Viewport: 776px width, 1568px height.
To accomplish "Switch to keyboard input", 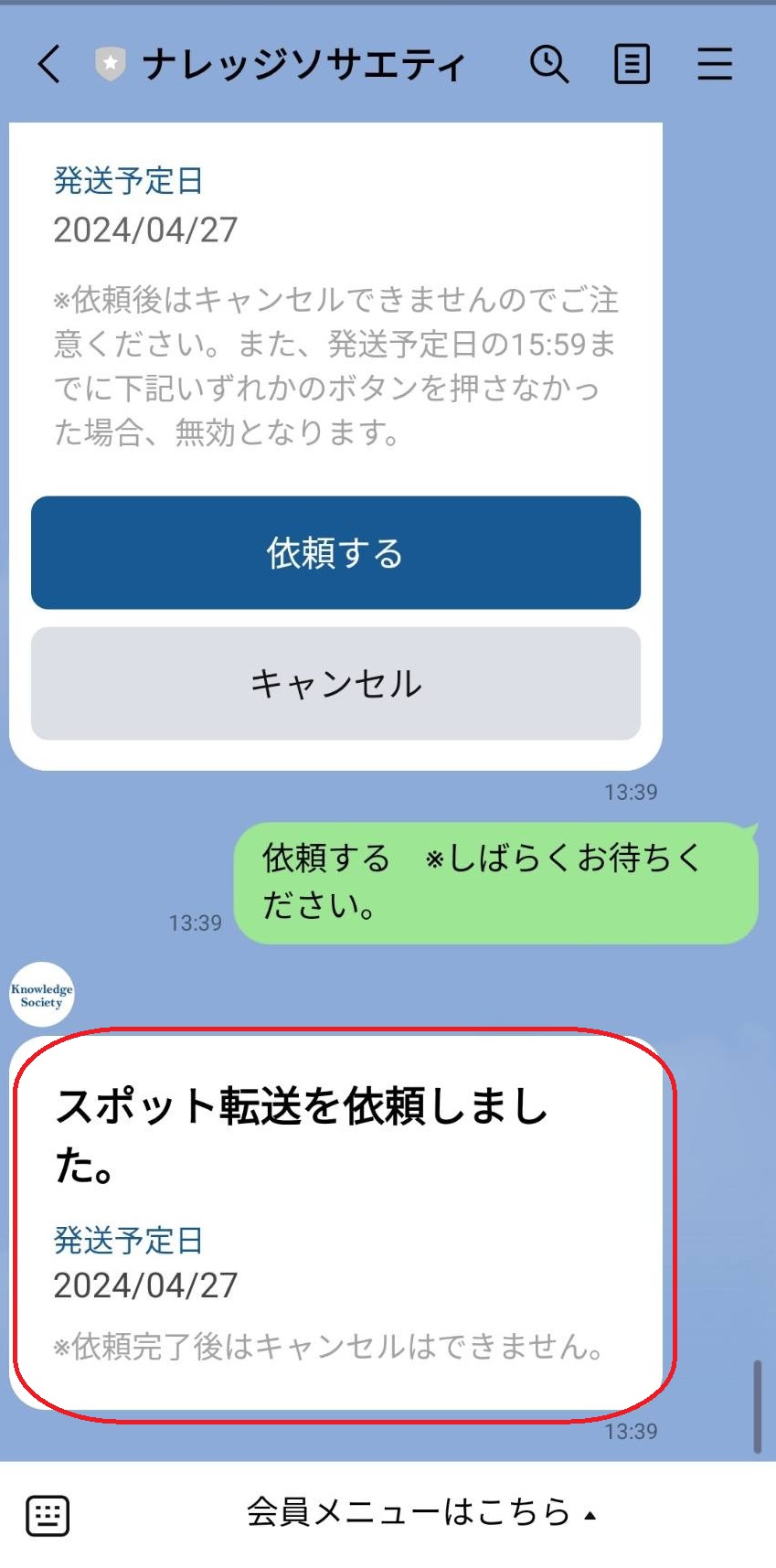I will [48, 1515].
